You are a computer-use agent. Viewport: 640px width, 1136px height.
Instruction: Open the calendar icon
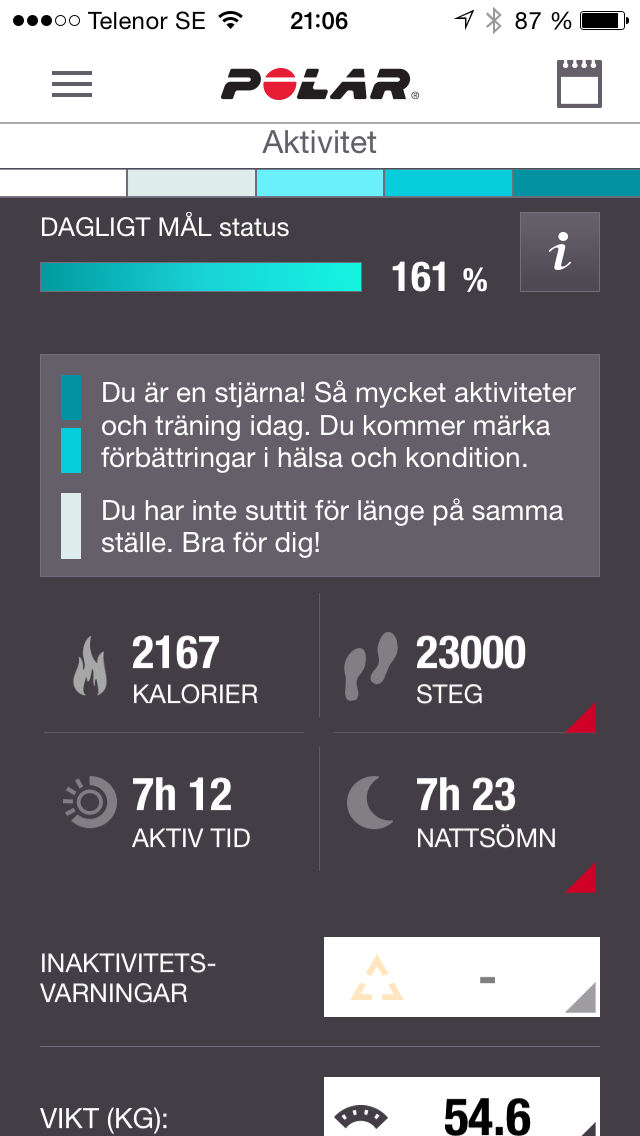pos(579,84)
